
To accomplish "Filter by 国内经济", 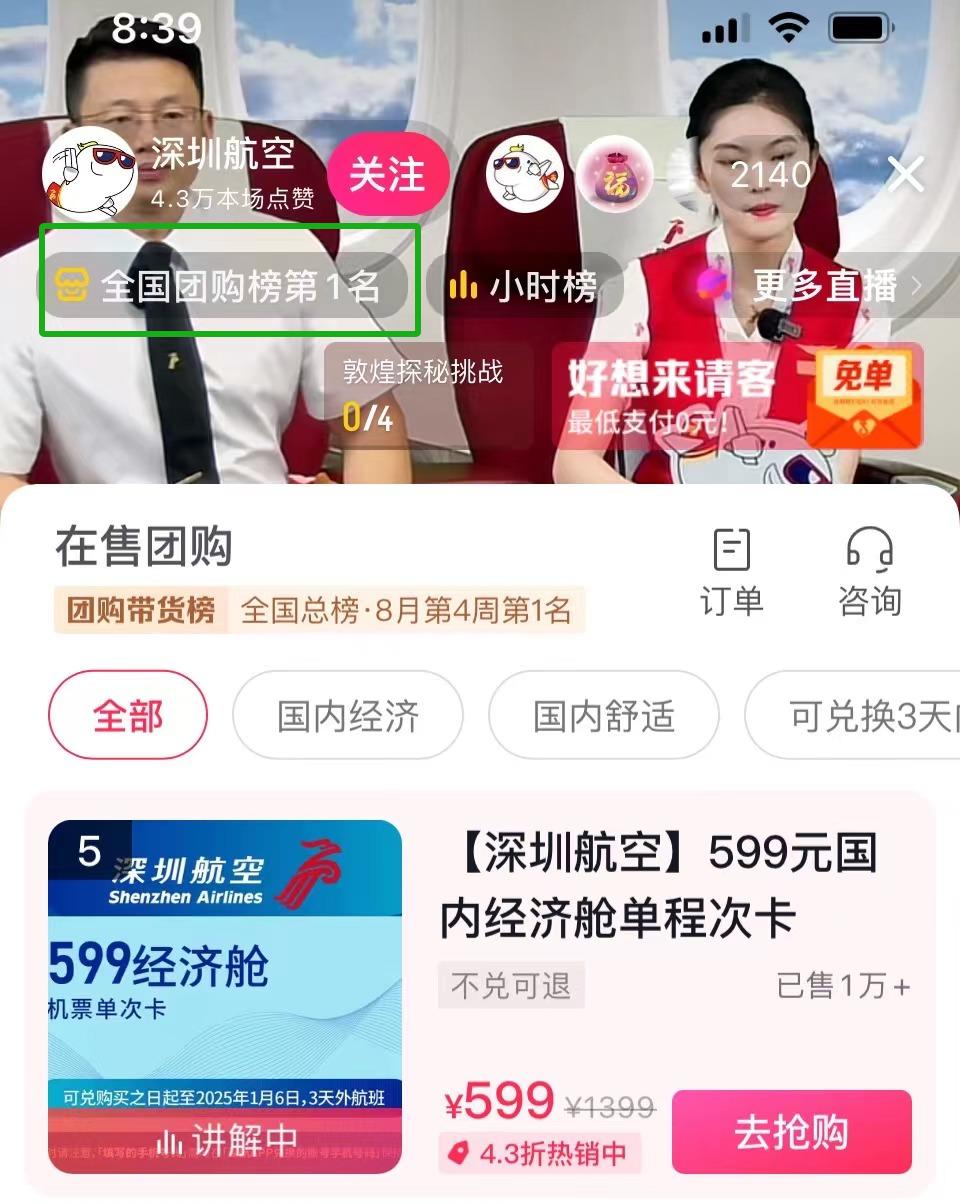I will (x=347, y=716).
